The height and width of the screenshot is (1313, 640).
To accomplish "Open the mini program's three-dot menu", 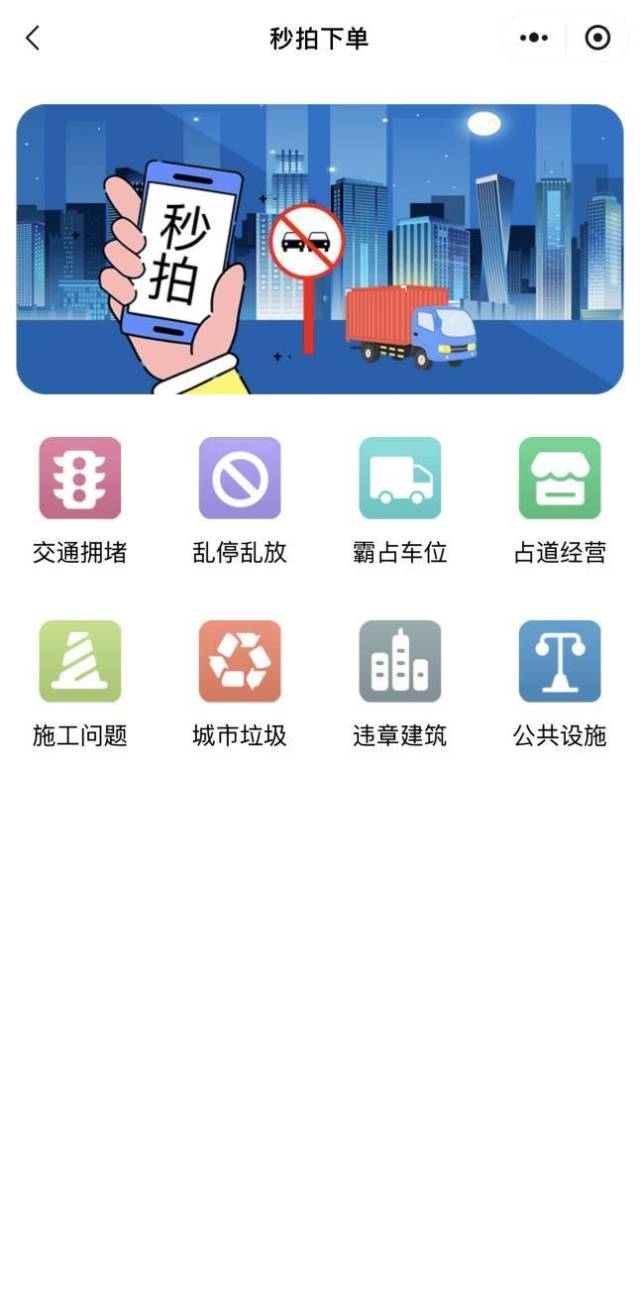I will pos(534,38).
